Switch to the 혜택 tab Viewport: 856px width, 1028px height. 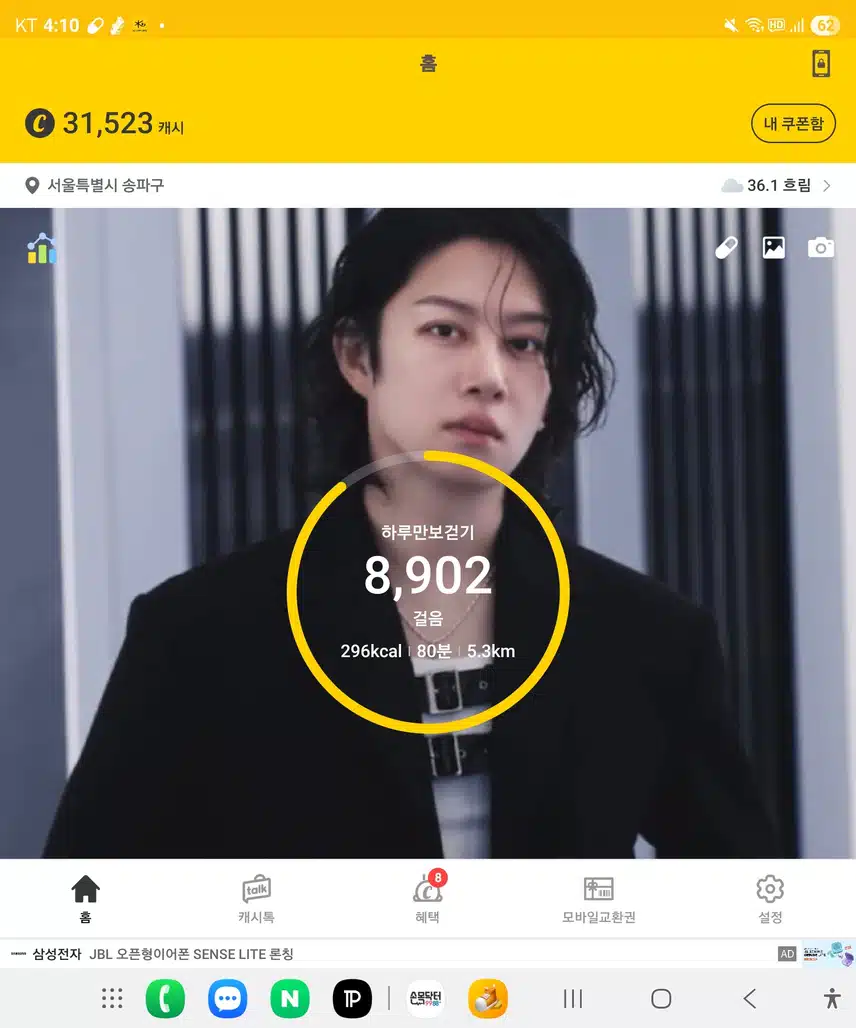(x=428, y=899)
